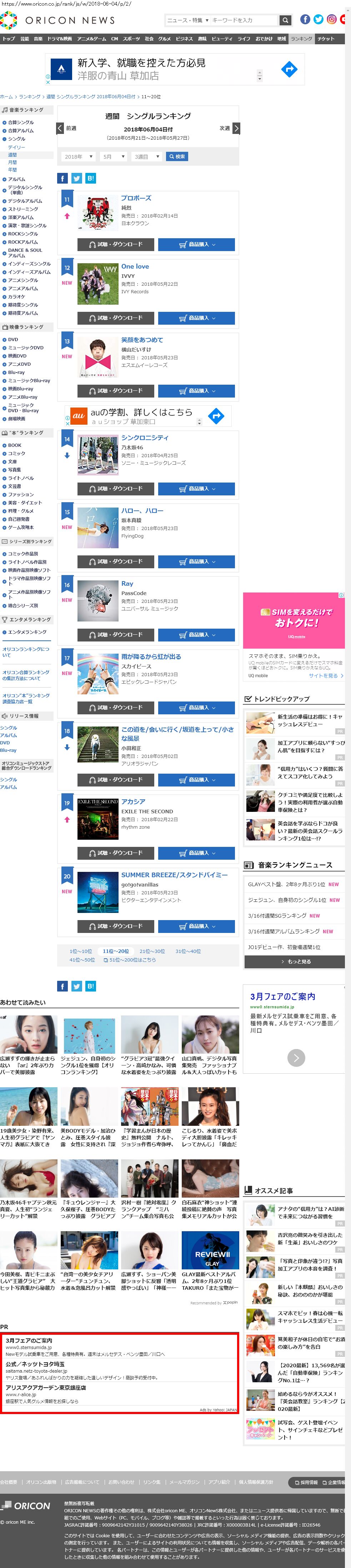The image size is (351, 1568).
Task: Open 商品購入 for シンクロニシティ
Action: (x=196, y=488)
